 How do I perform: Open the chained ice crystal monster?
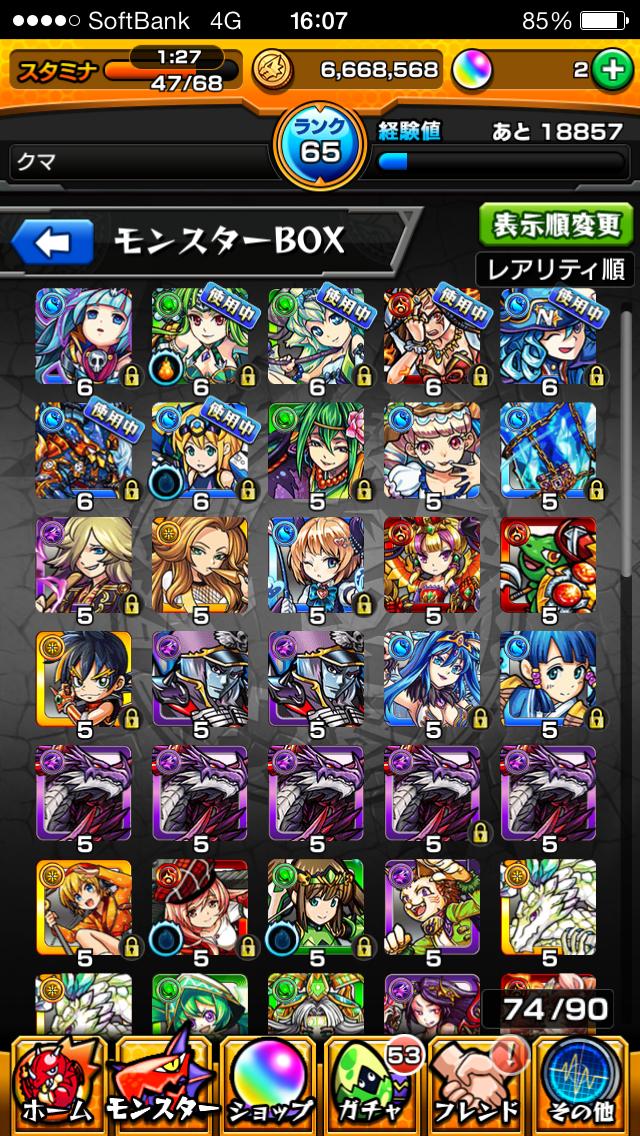(548, 451)
